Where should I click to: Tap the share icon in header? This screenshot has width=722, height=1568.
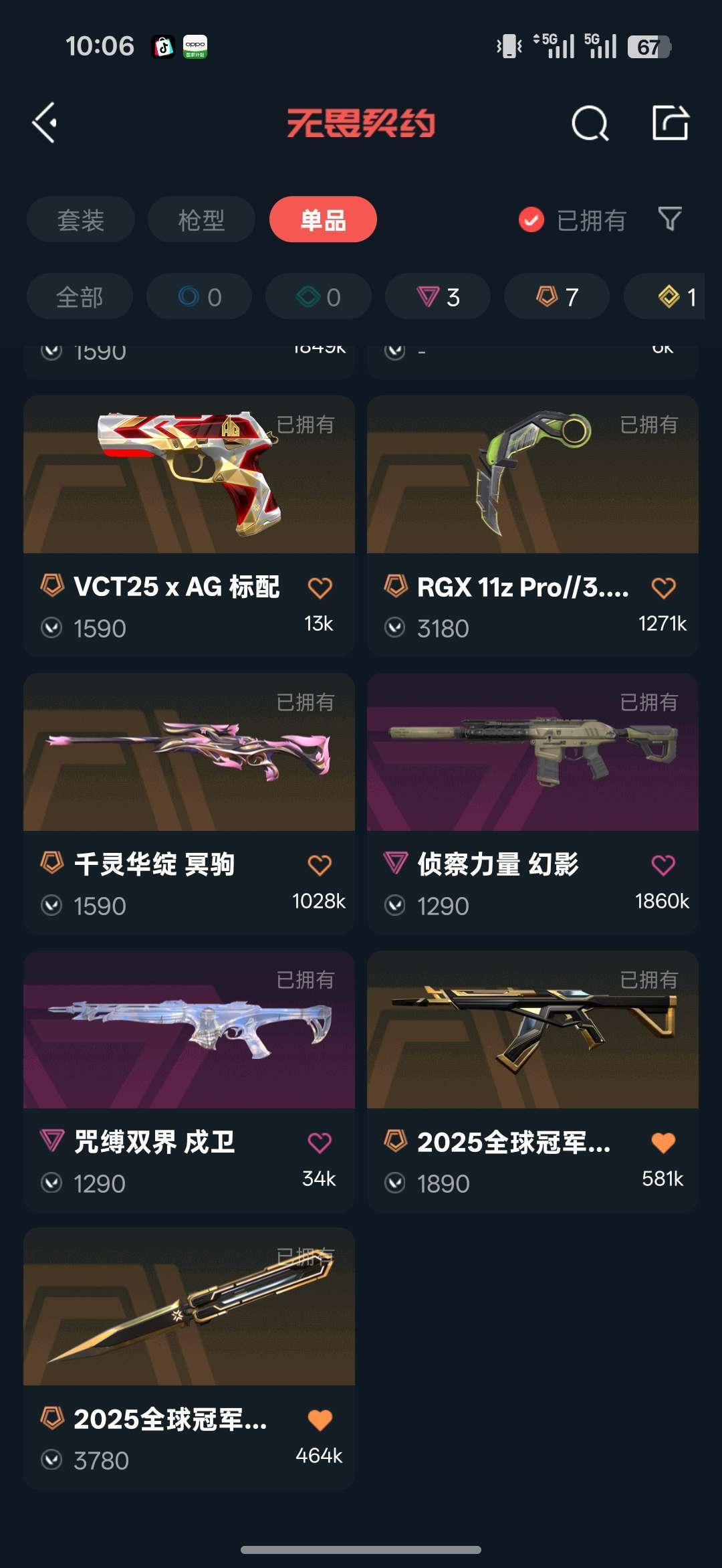[670, 123]
